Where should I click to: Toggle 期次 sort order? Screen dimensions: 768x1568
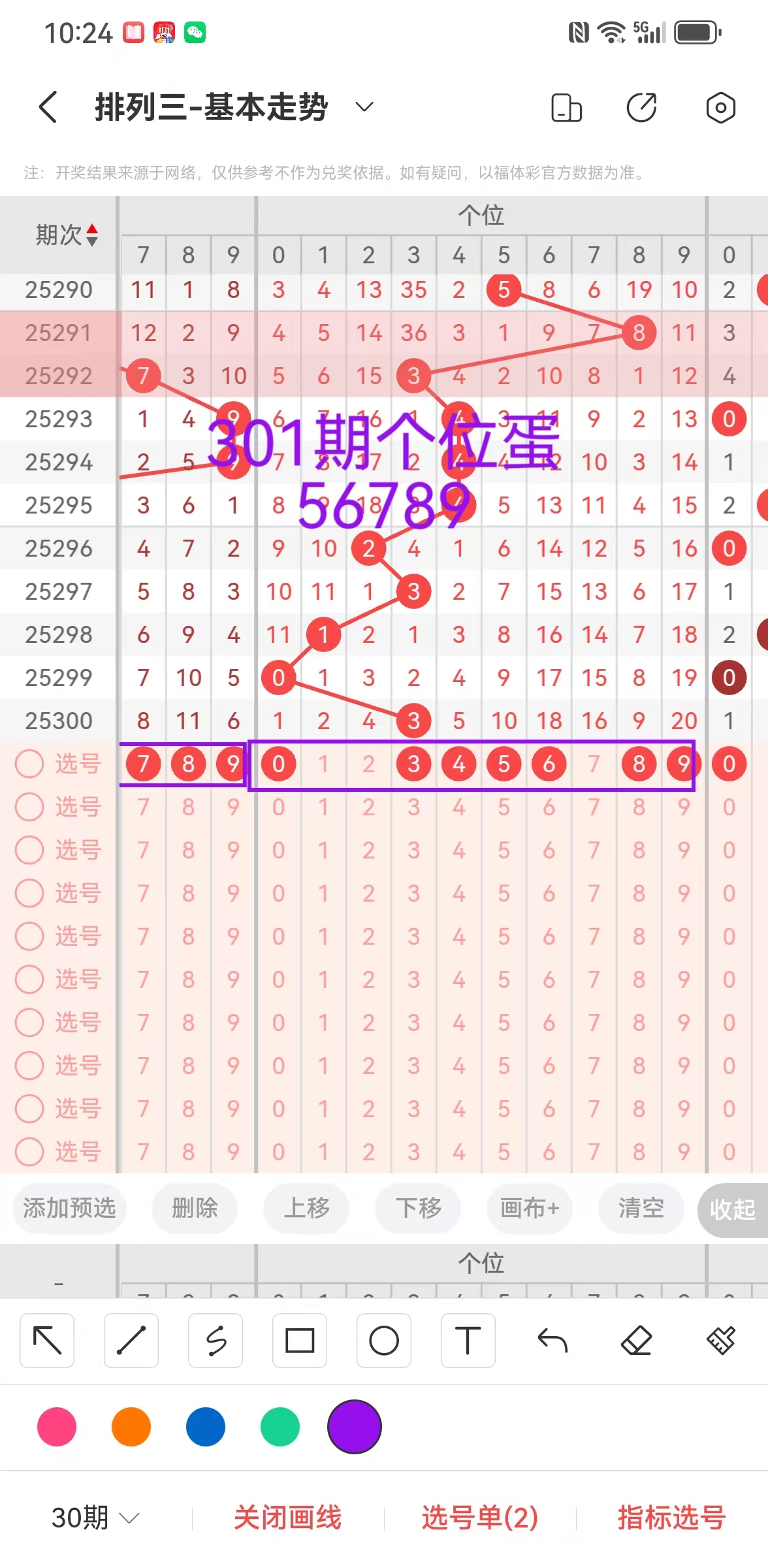click(x=67, y=235)
